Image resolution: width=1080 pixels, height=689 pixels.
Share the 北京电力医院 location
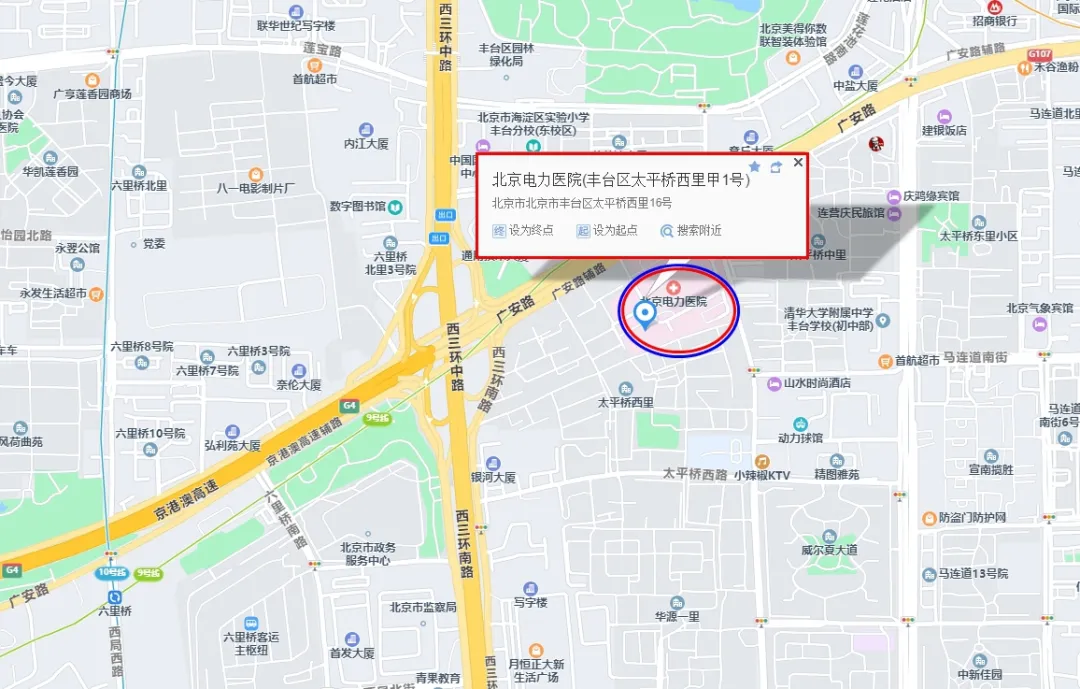pyautogui.click(x=776, y=166)
